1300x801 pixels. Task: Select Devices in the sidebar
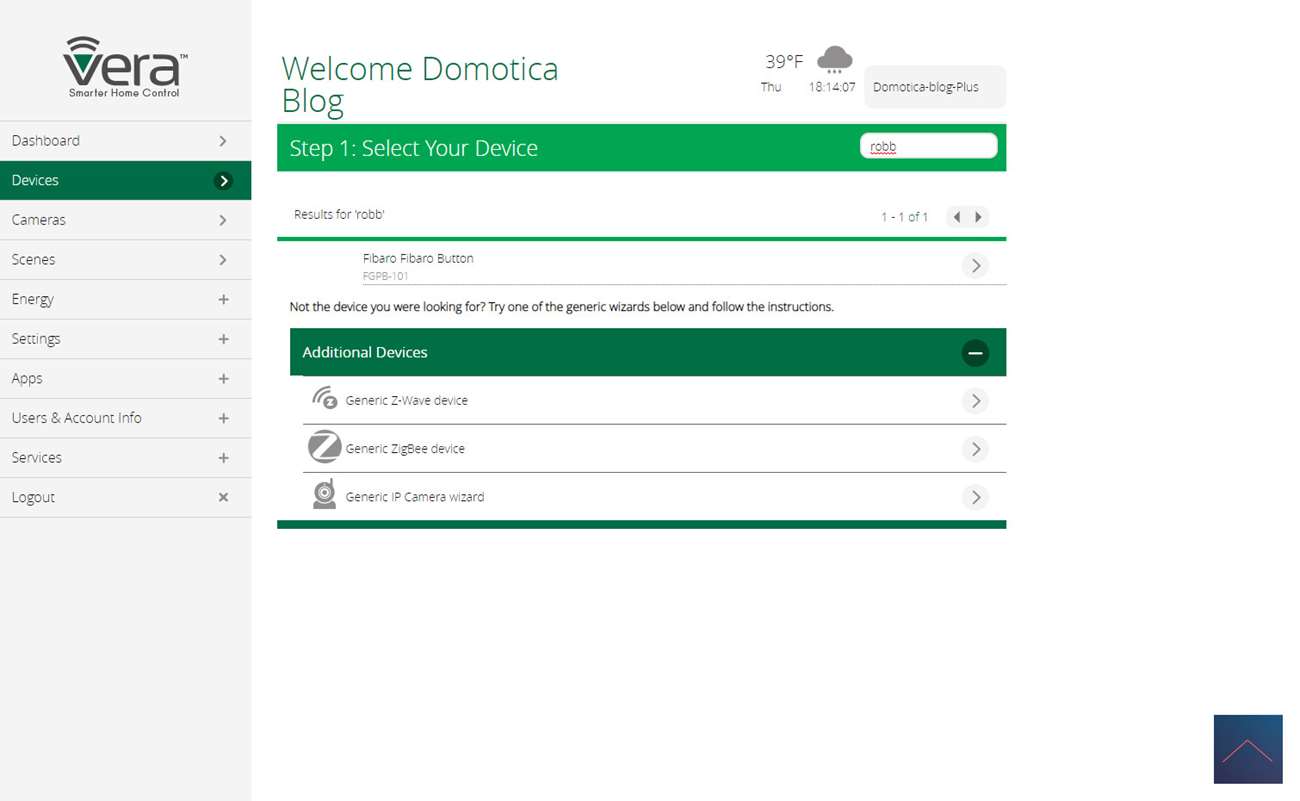coord(125,180)
